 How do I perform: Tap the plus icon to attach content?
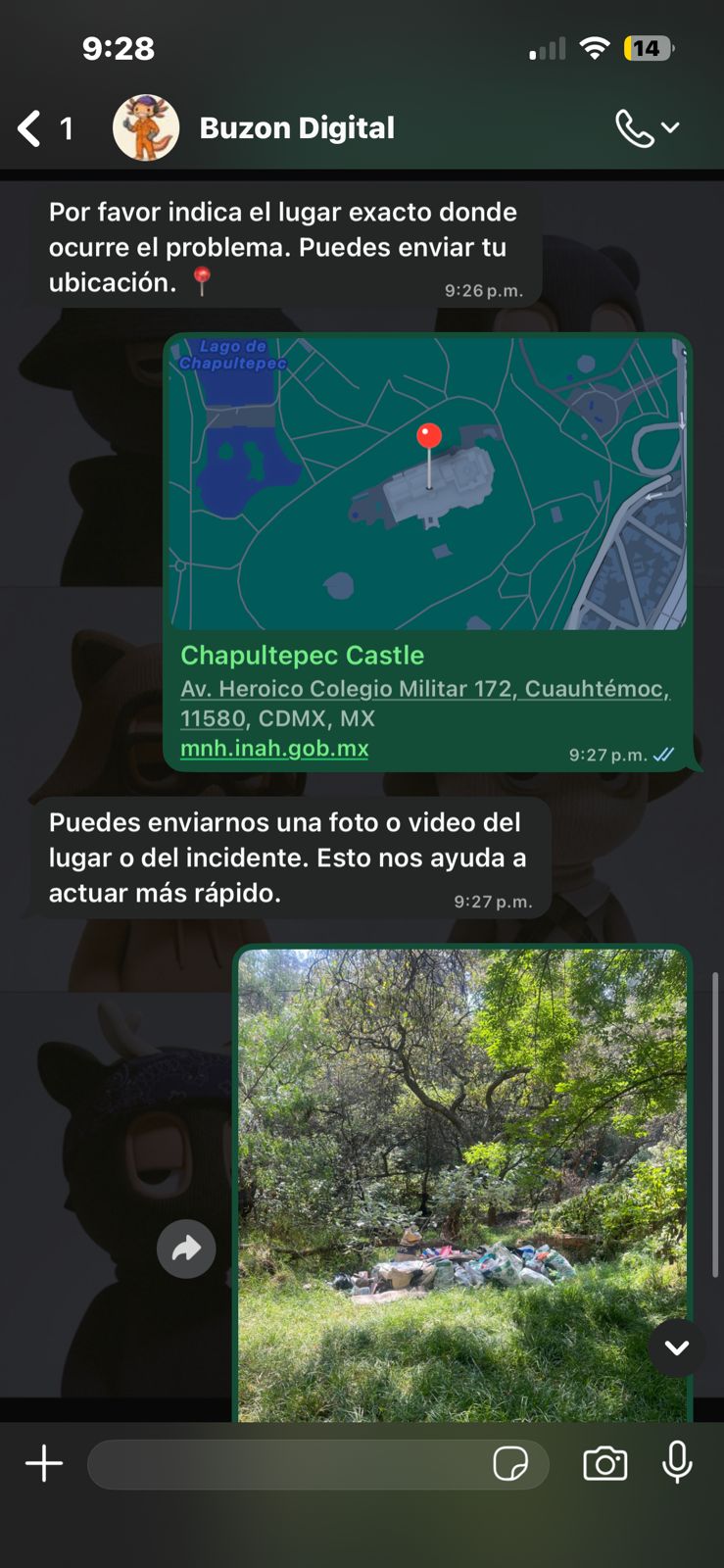pyautogui.click(x=43, y=1464)
